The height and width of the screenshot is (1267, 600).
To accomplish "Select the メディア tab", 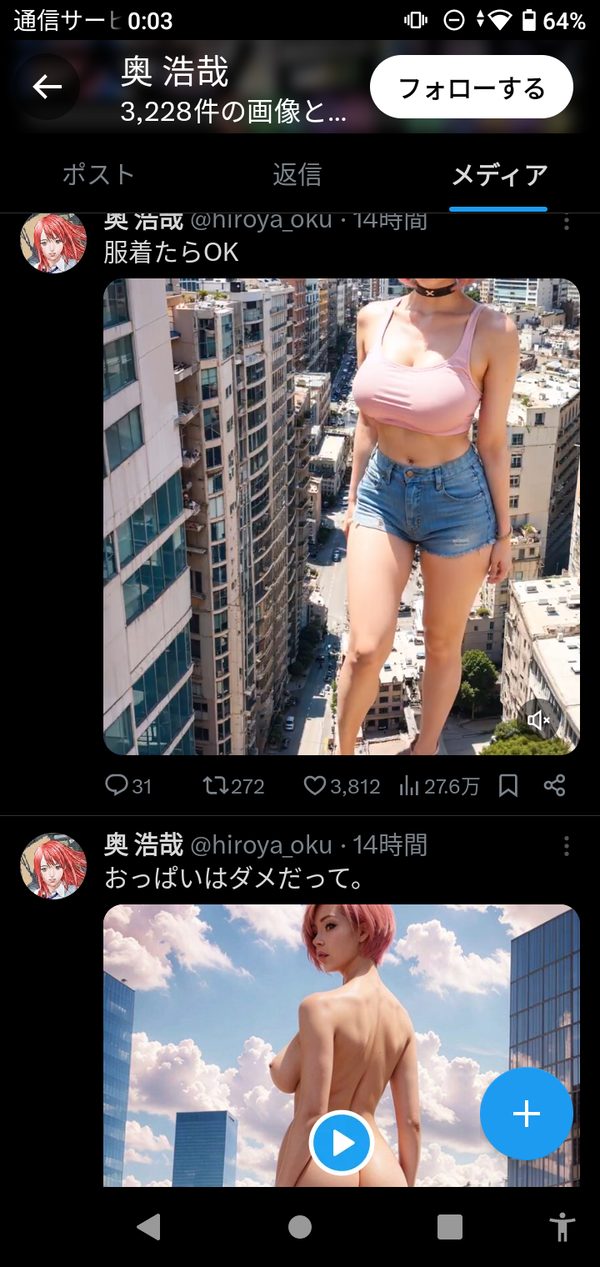I will coord(499,175).
